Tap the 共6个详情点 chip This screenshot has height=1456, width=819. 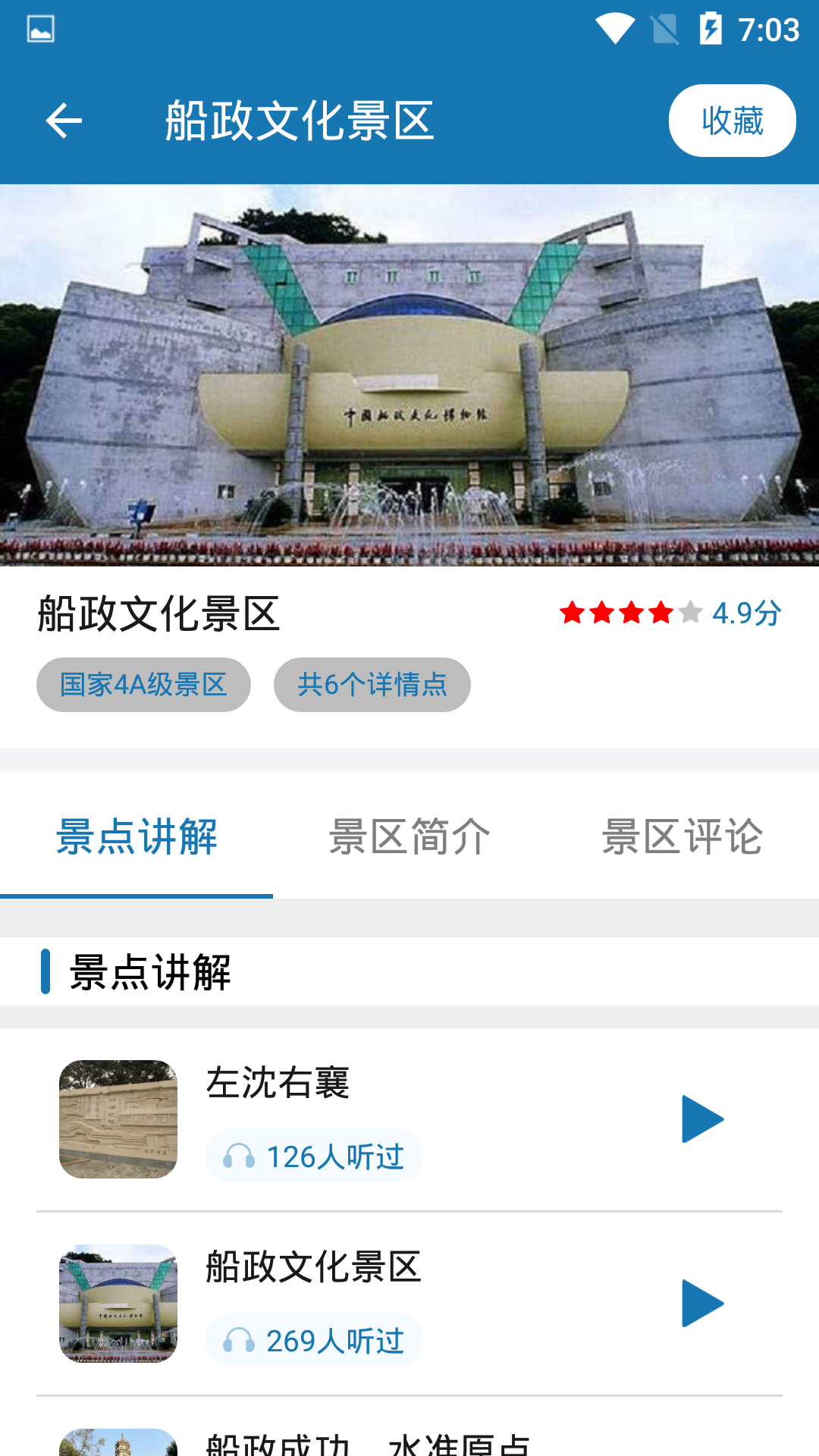tap(372, 685)
